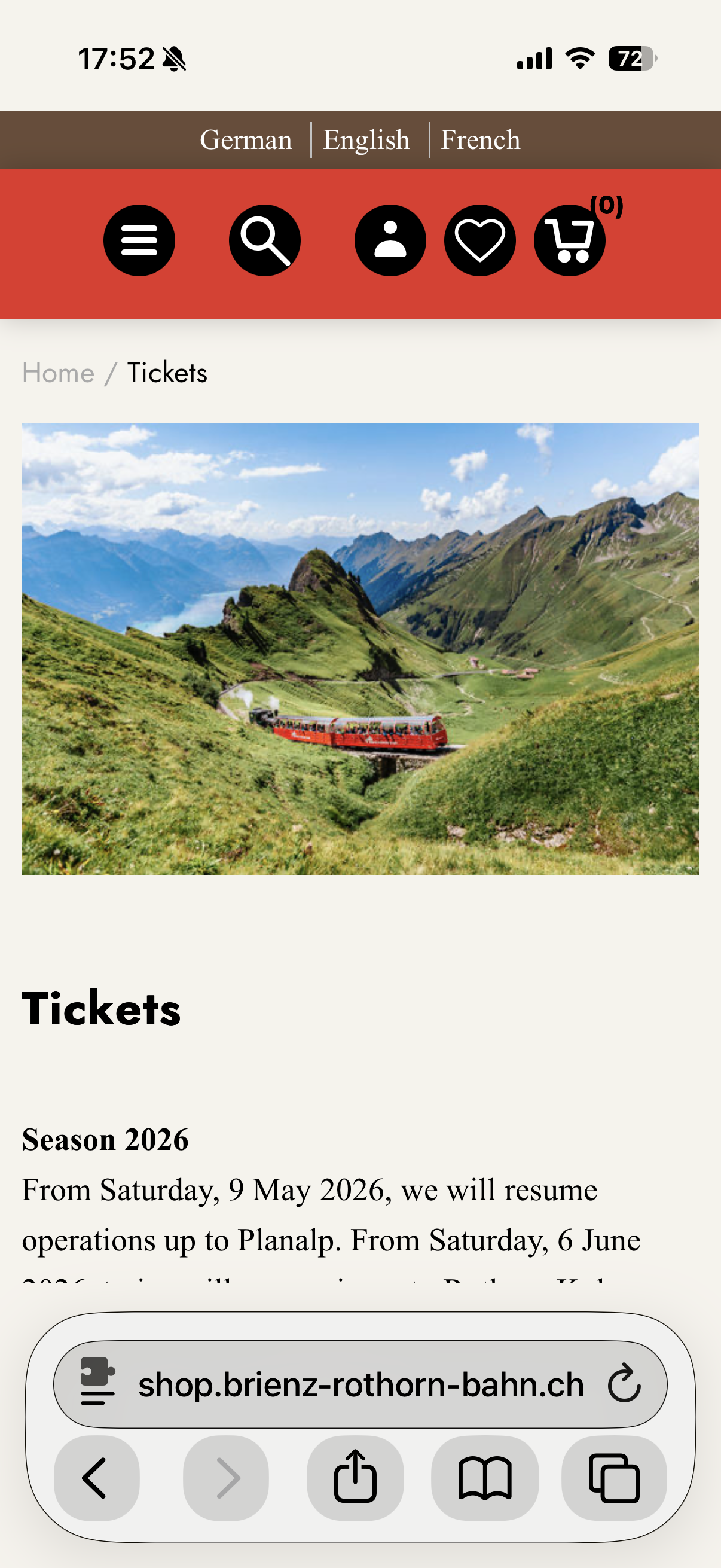This screenshot has width=721, height=1568.
Task: Open the user account icon
Action: (x=390, y=240)
